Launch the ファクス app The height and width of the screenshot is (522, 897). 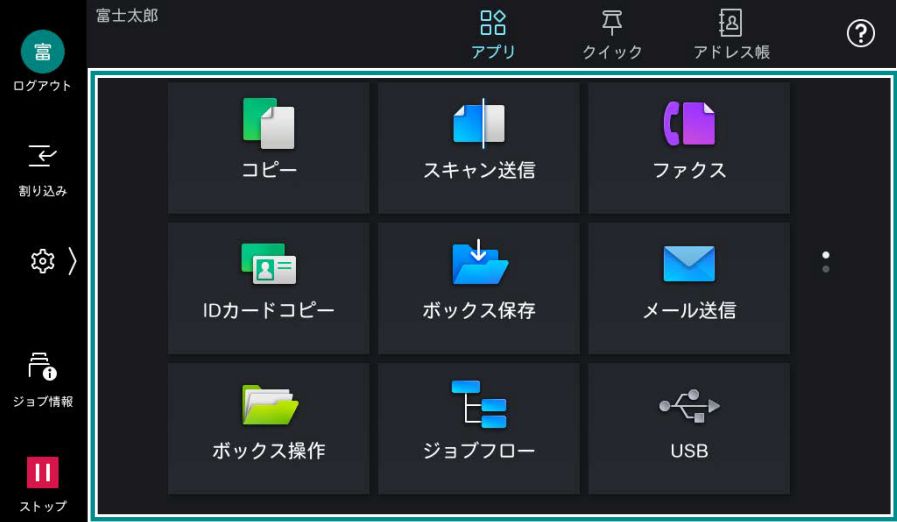(688, 148)
